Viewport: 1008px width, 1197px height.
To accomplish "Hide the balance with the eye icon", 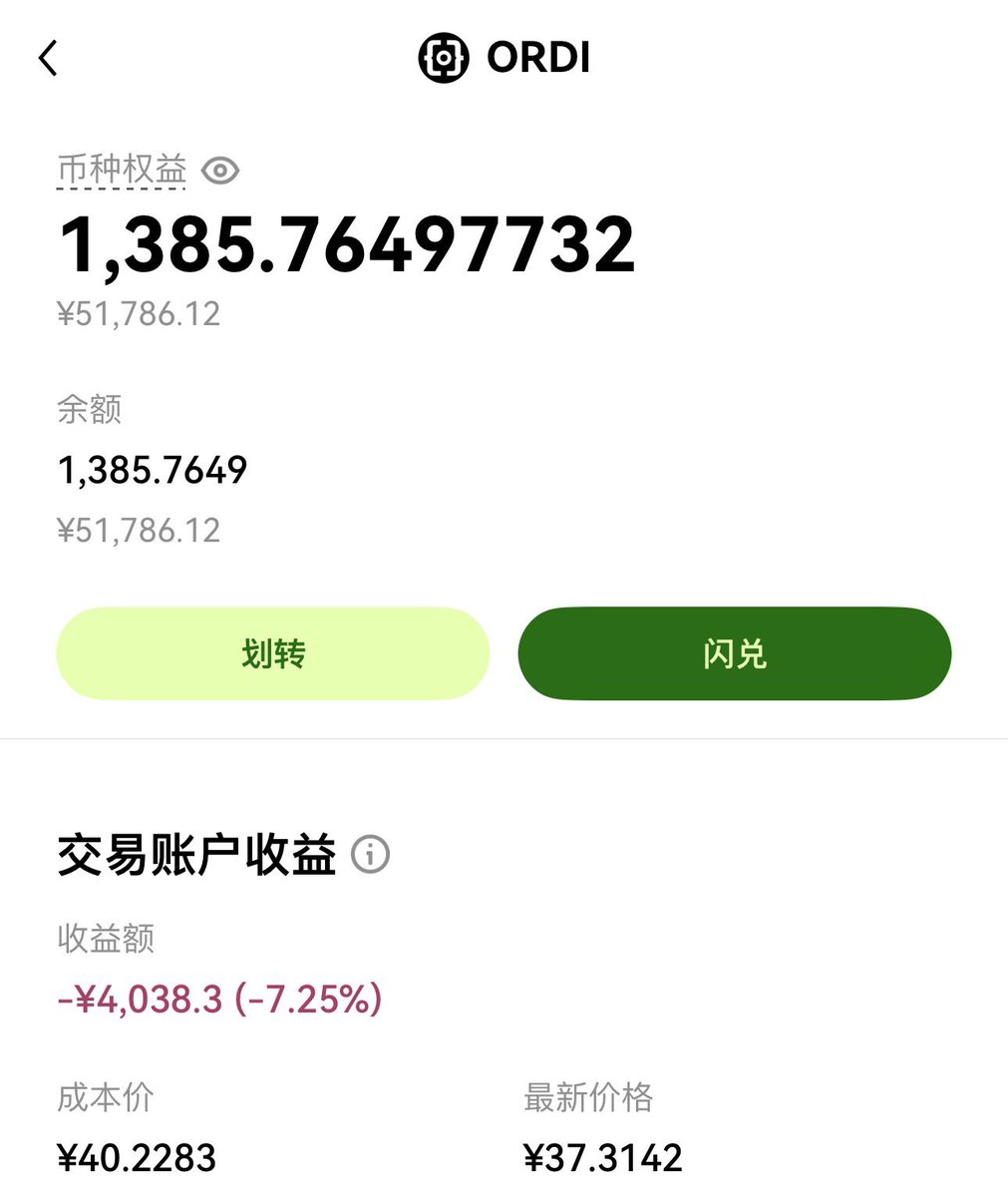I will 220,171.
